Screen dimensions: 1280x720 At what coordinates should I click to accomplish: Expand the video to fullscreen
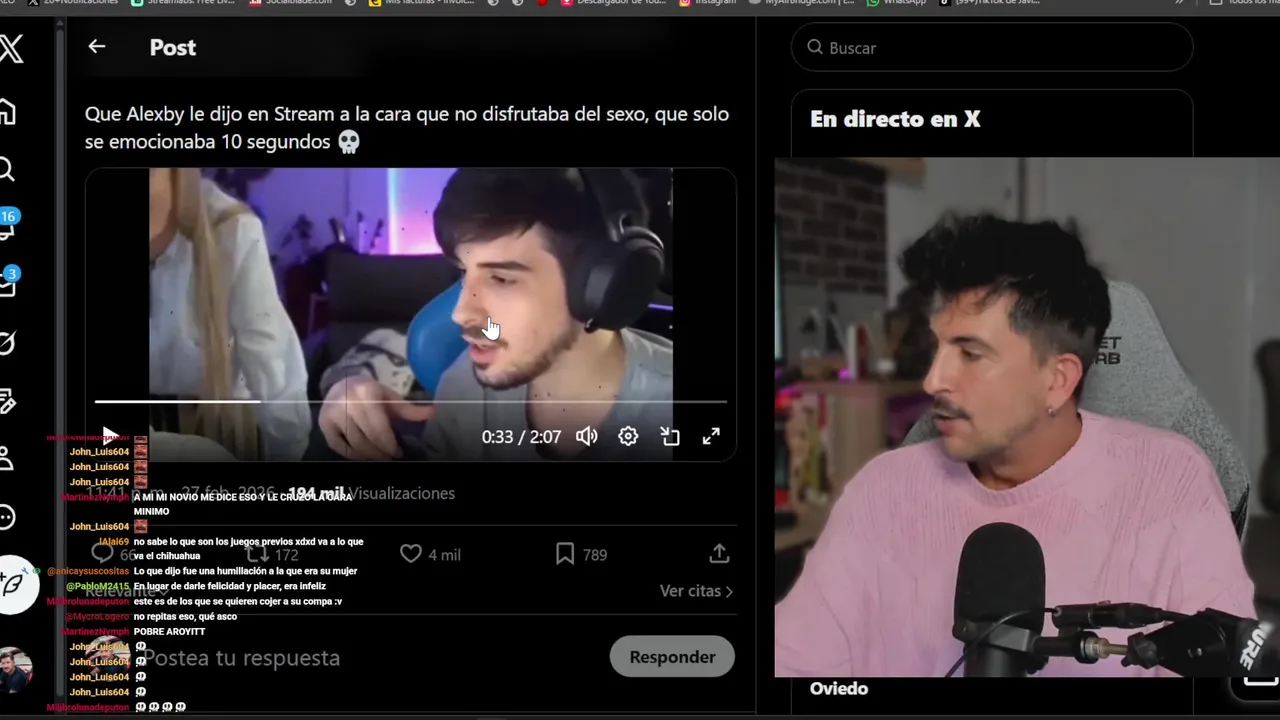coord(711,436)
